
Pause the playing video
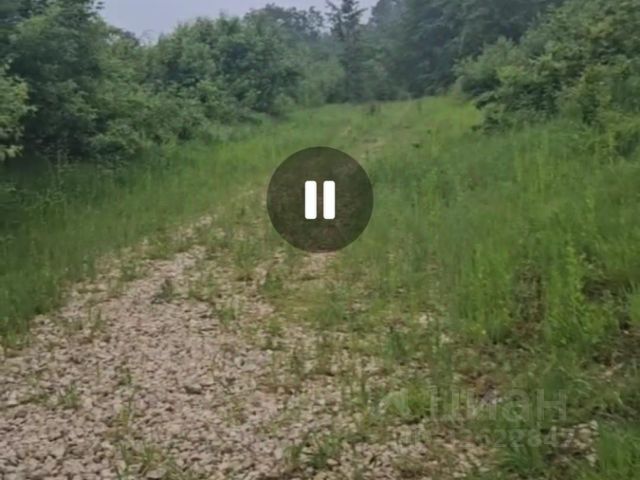[x=320, y=199]
